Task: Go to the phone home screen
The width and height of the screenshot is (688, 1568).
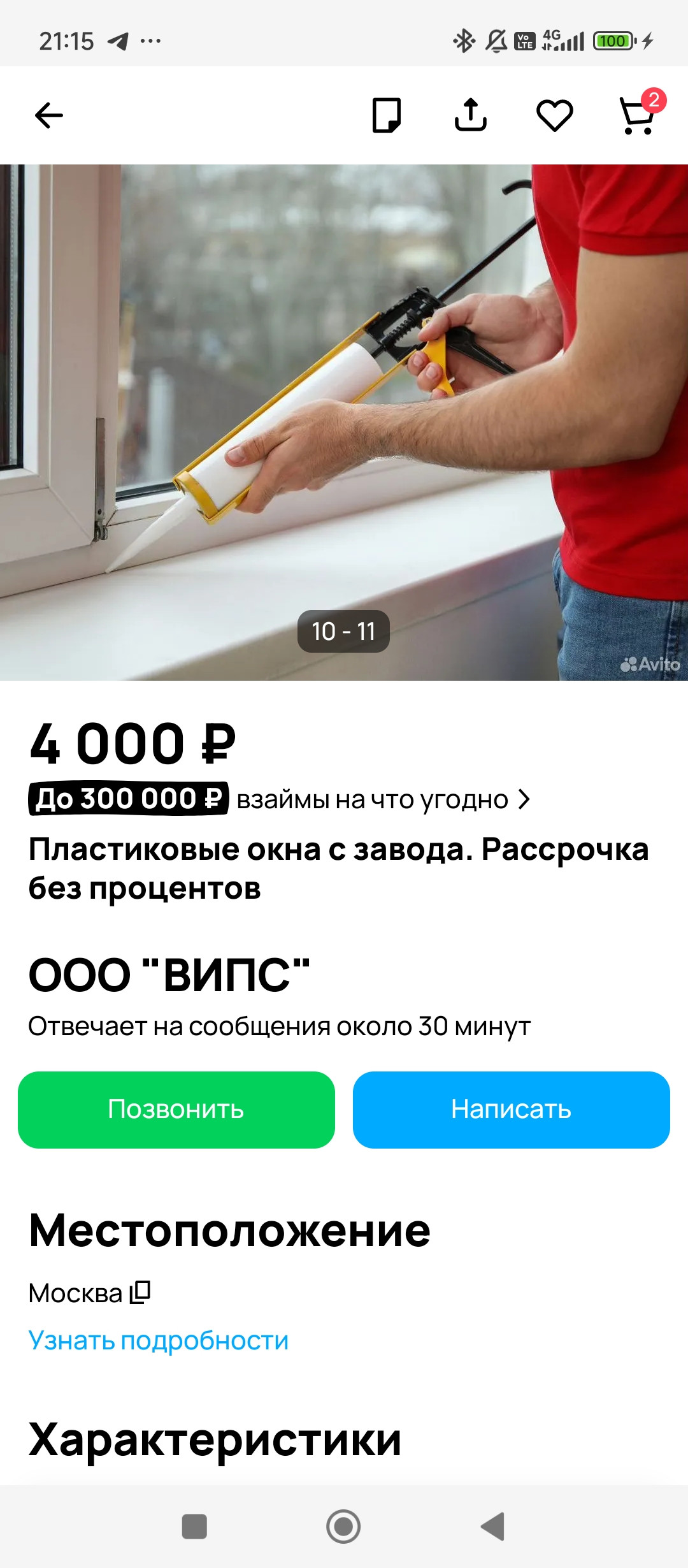Action: pyautogui.click(x=343, y=1527)
